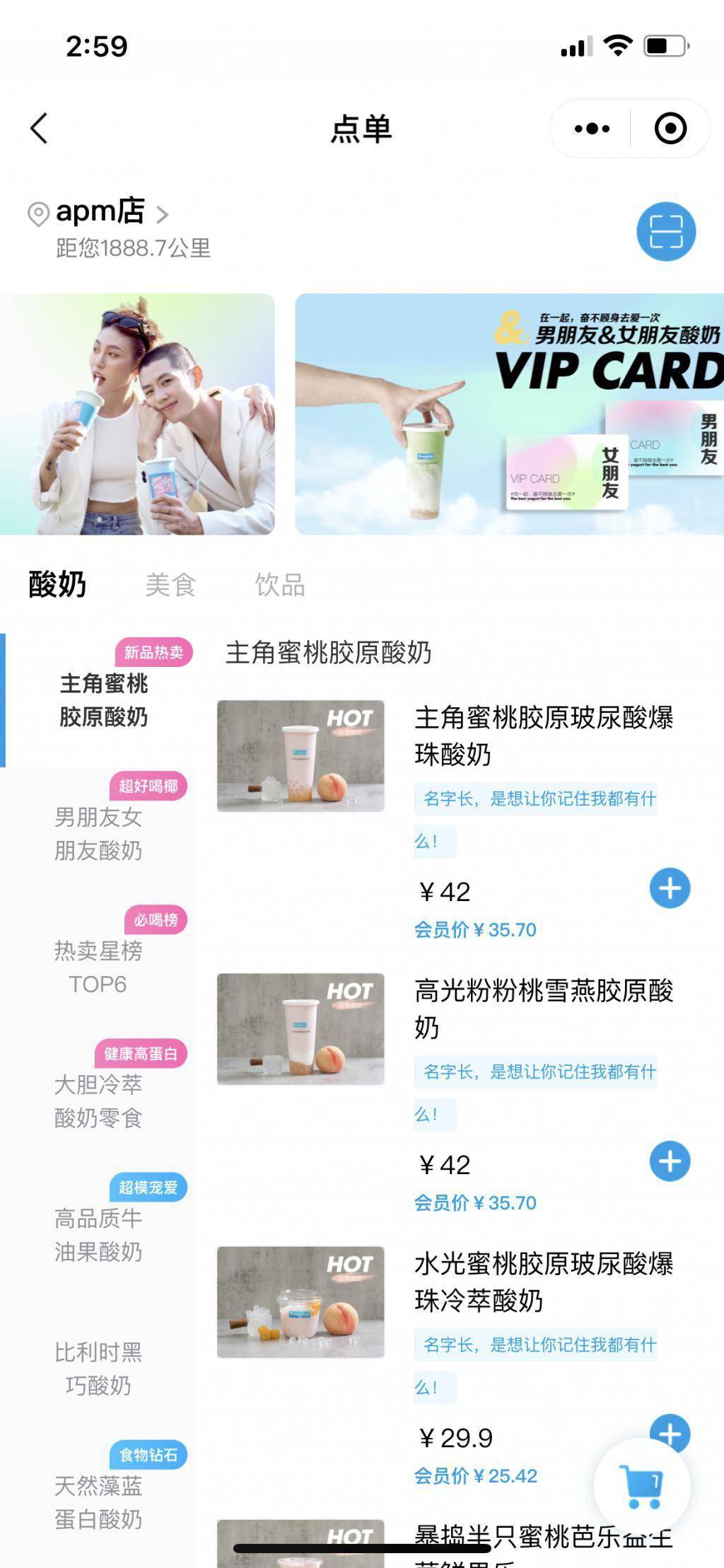Select the 男朋友女朋友酸奶 category
This screenshot has width=724, height=1568.
(98, 834)
